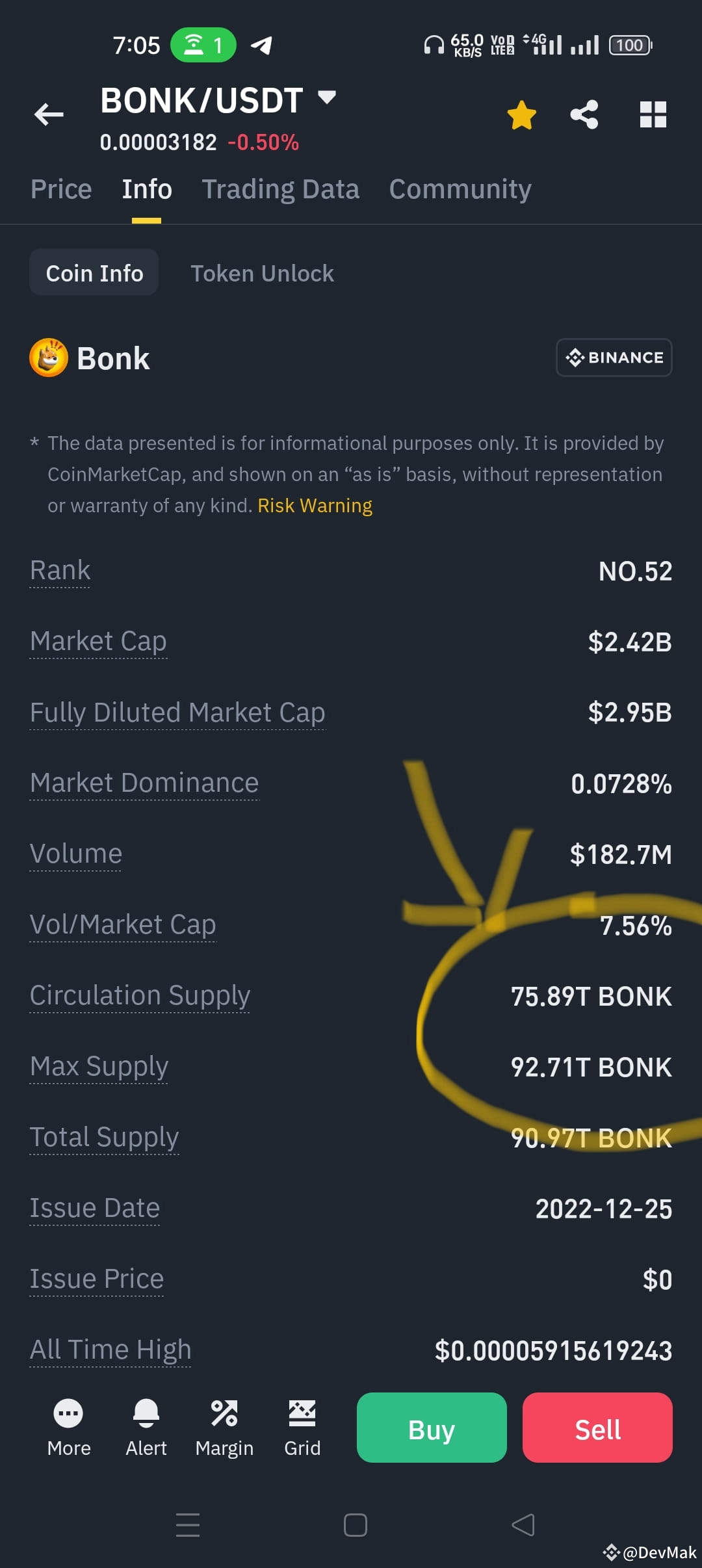Screen dimensions: 702x1568
Task: Open the layout grid icon top right
Action: (x=653, y=114)
